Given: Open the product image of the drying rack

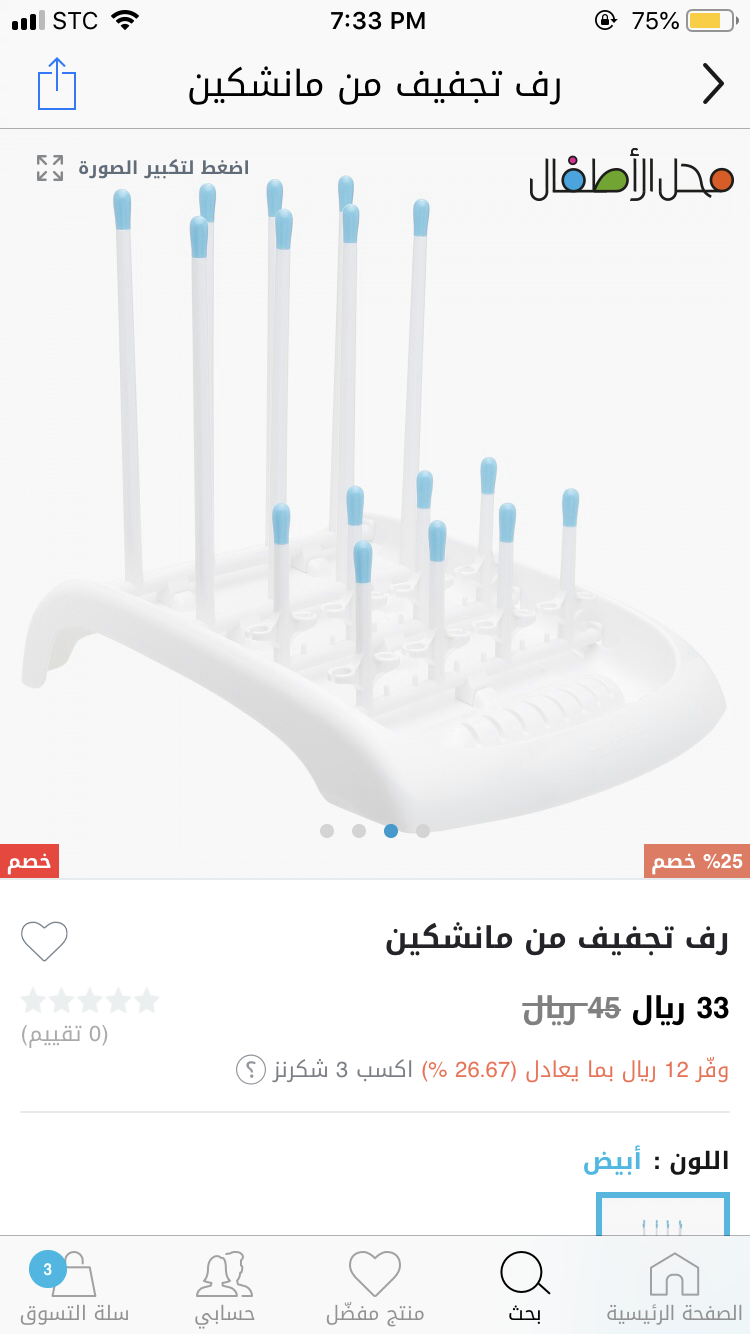Looking at the screenshot, I should point(375,500).
